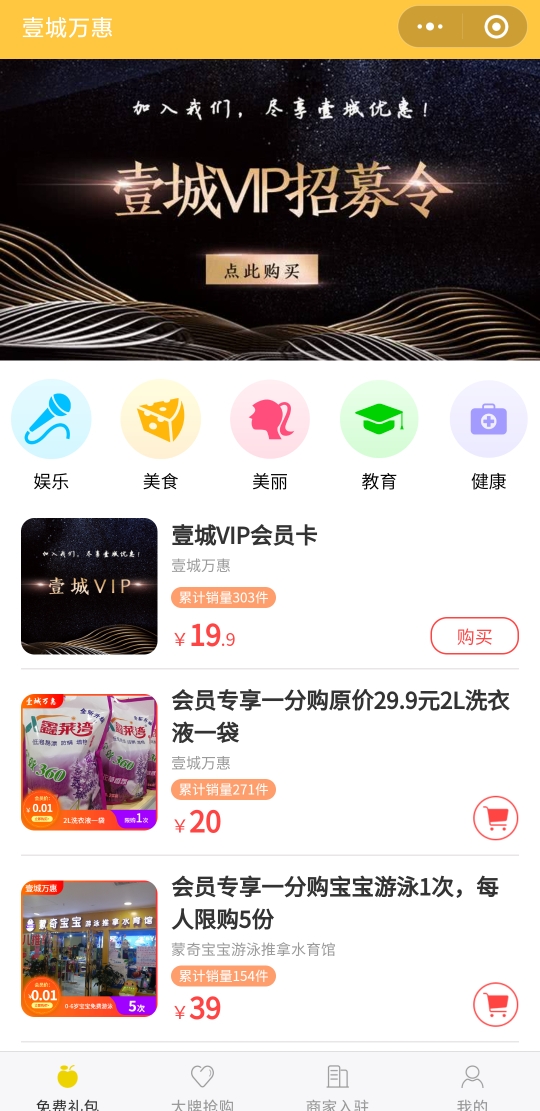This screenshot has height=1111, width=540.
Task: Add the 2L洗衣液 deal to cart
Action: [496, 818]
